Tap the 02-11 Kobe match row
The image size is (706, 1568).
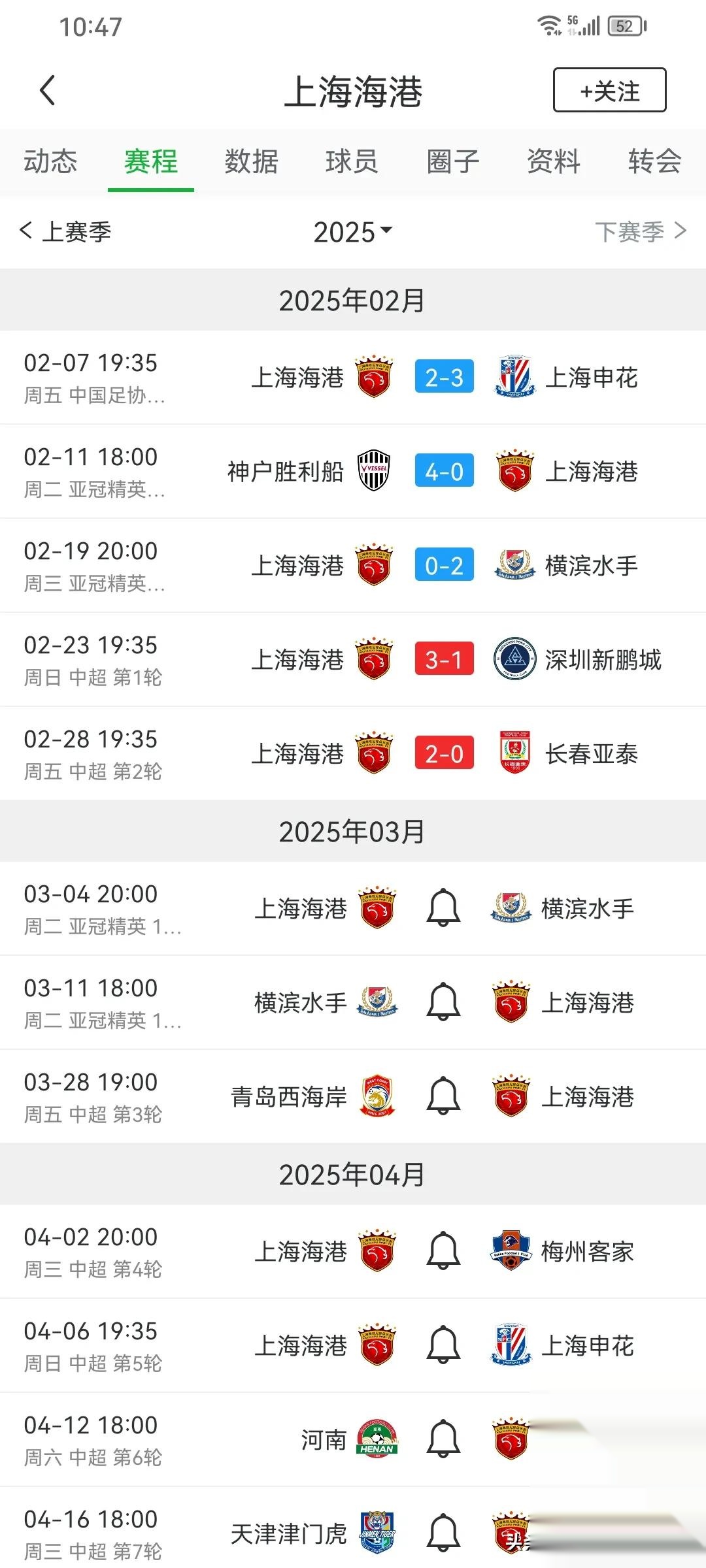[353, 471]
